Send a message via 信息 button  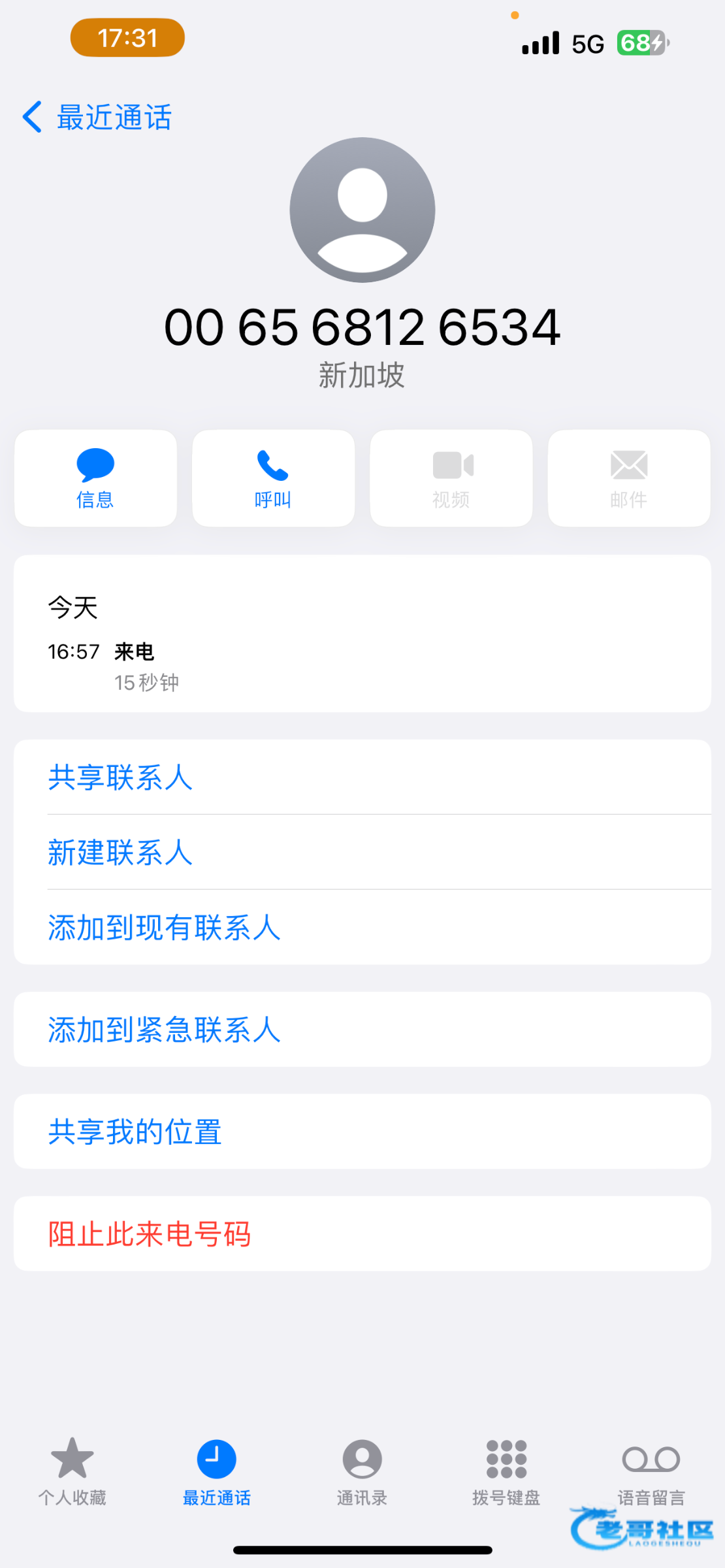pyautogui.click(x=95, y=478)
